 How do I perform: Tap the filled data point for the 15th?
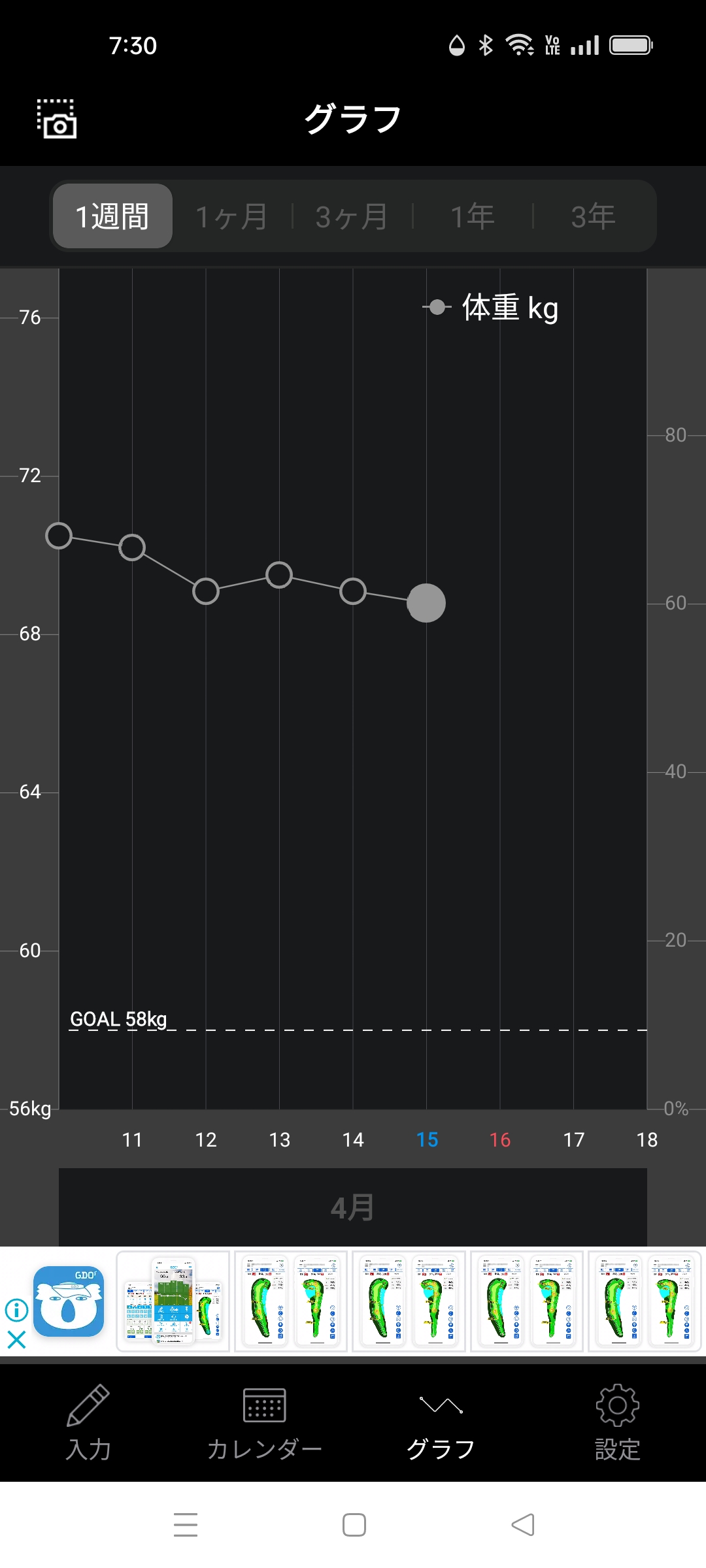tap(426, 603)
